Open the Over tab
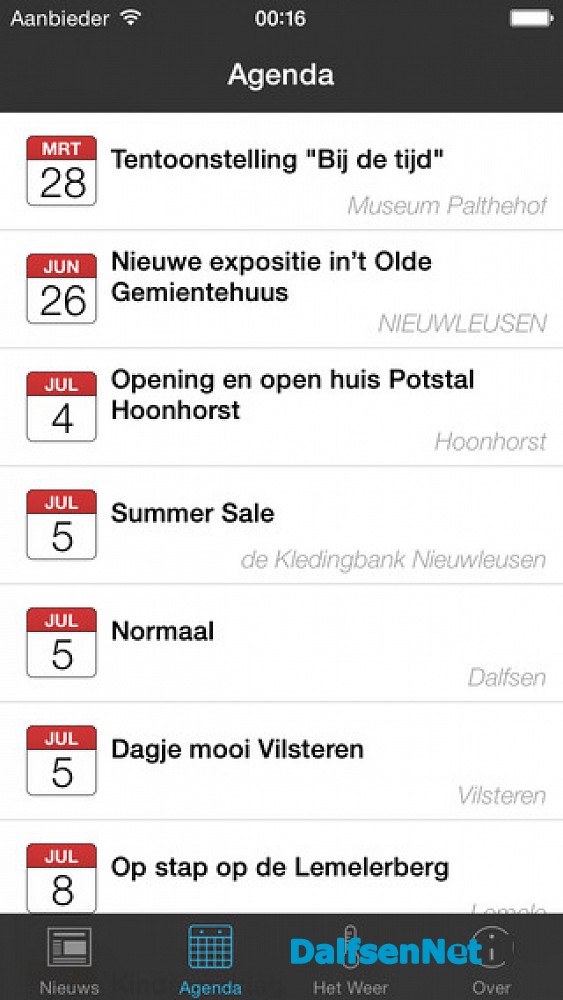This screenshot has height=1000, width=563. click(492, 957)
